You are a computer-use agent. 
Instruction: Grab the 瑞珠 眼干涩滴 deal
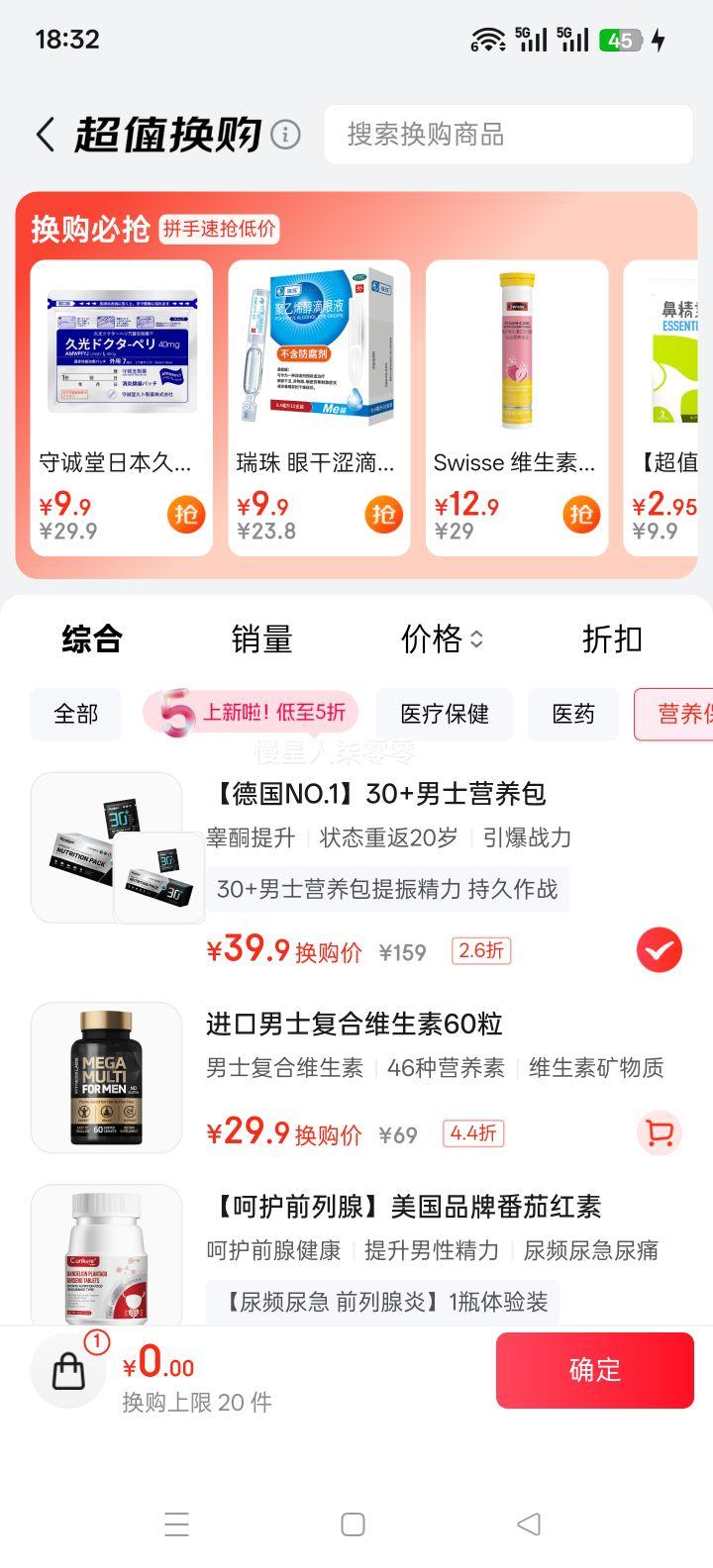coord(384,515)
